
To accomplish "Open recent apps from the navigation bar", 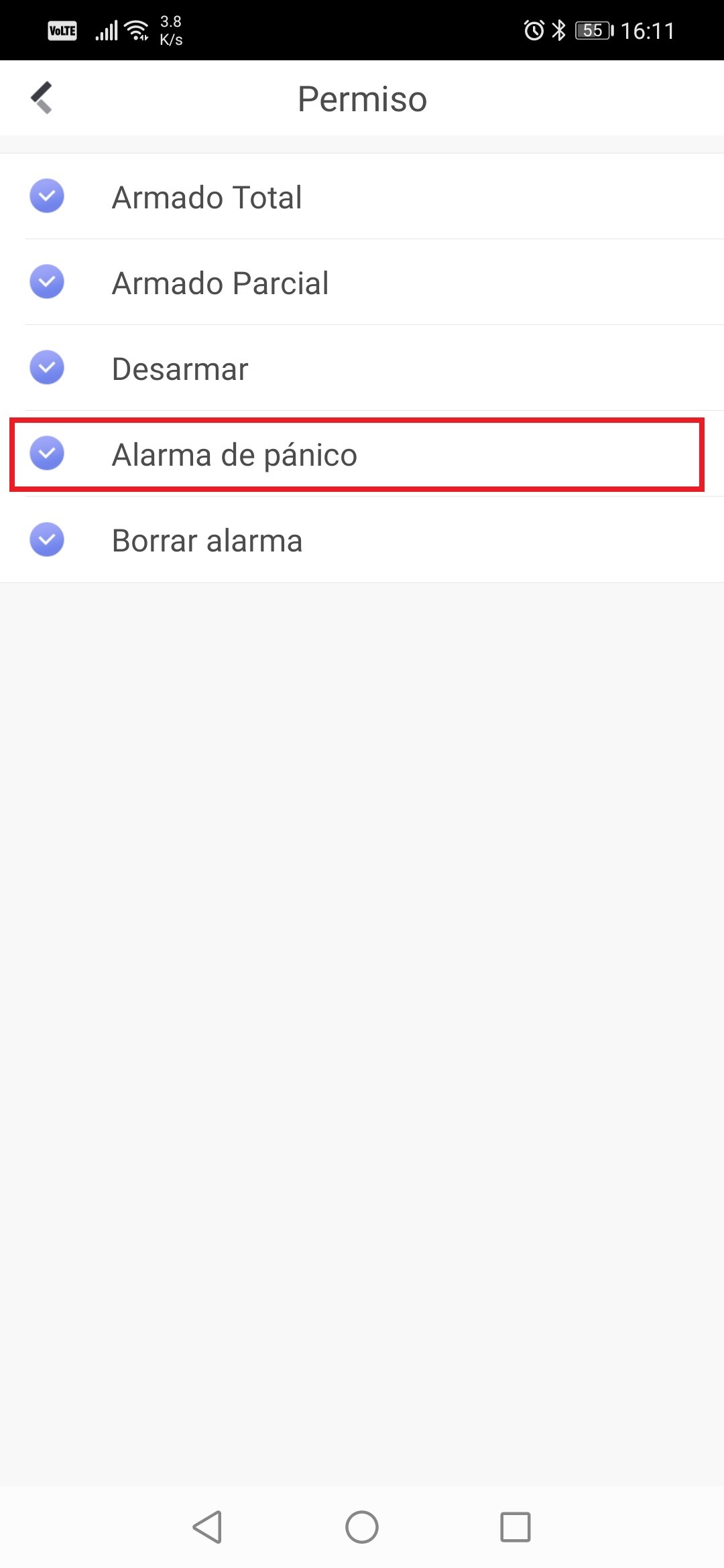I will pos(516,1527).
